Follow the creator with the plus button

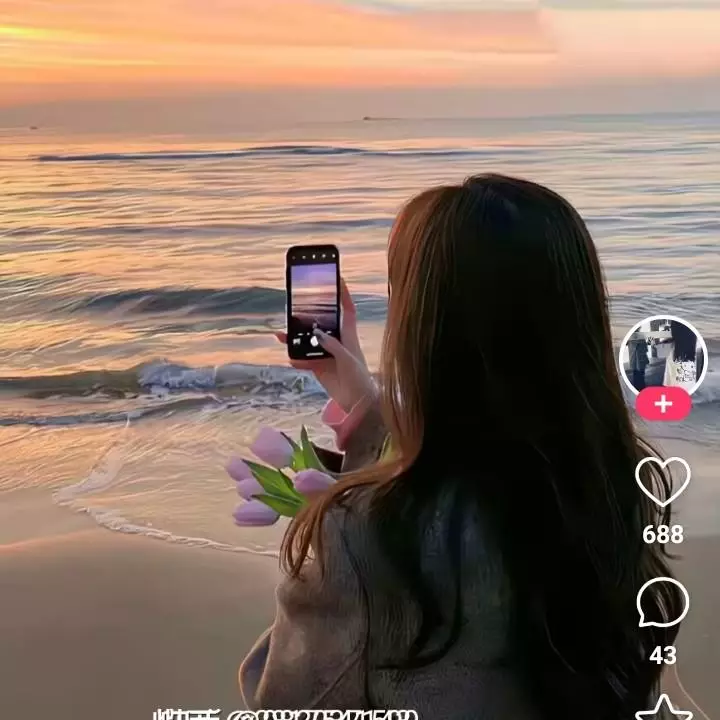(664, 404)
